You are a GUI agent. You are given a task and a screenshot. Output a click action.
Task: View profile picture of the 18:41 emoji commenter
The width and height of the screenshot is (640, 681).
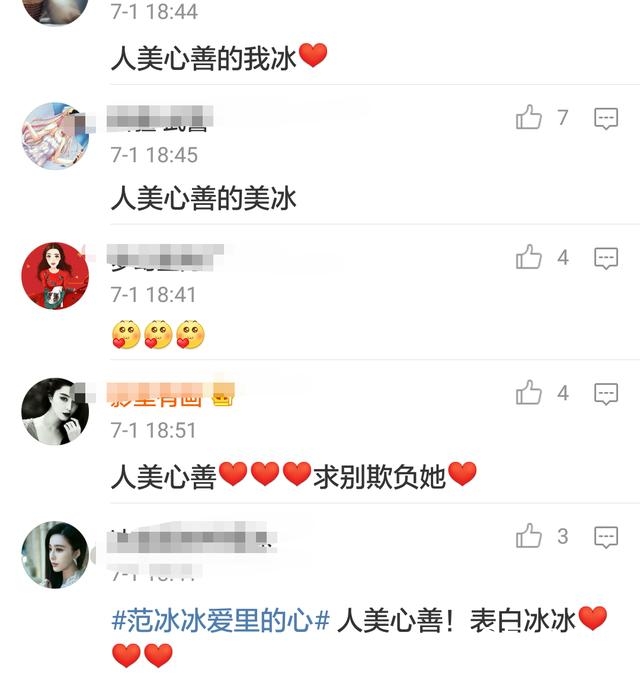click(x=55, y=274)
